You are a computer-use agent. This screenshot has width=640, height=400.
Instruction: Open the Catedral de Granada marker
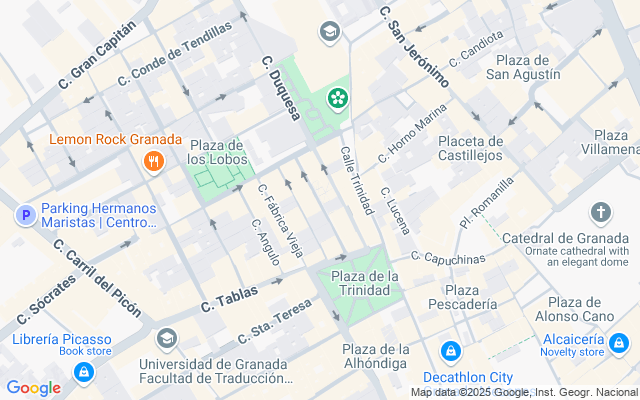tap(600, 213)
